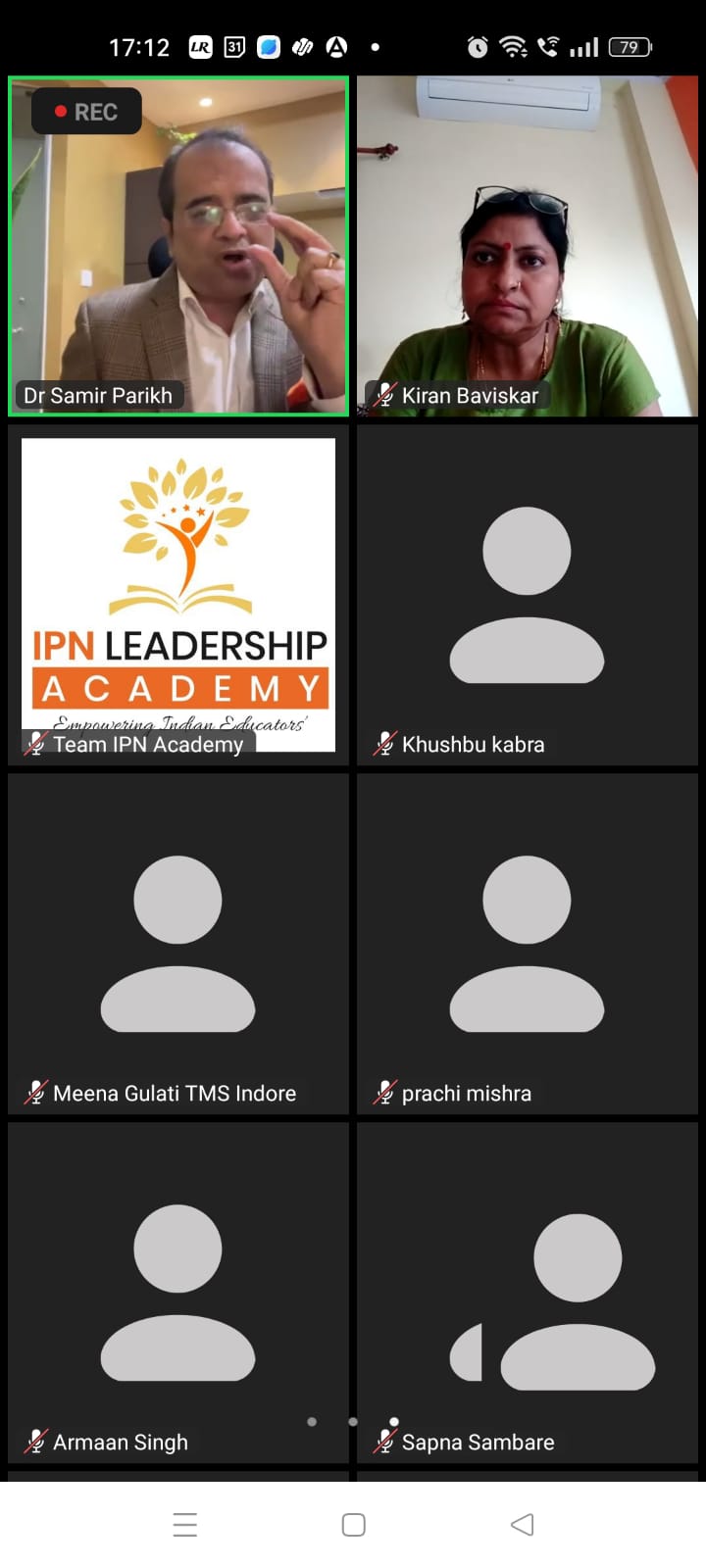This screenshot has width=706, height=1568.
Task: Select Khushbu kabra's participant tile
Action: click(x=528, y=594)
